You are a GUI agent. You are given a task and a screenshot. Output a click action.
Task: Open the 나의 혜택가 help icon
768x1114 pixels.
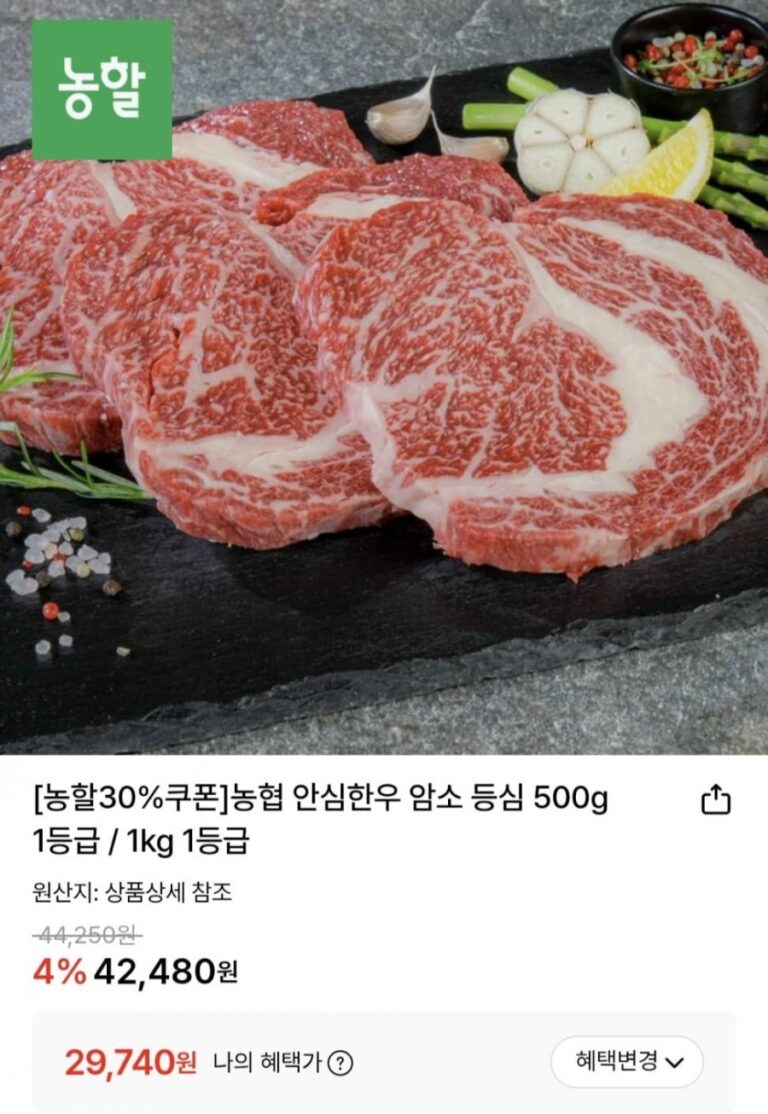[x=341, y=1063]
